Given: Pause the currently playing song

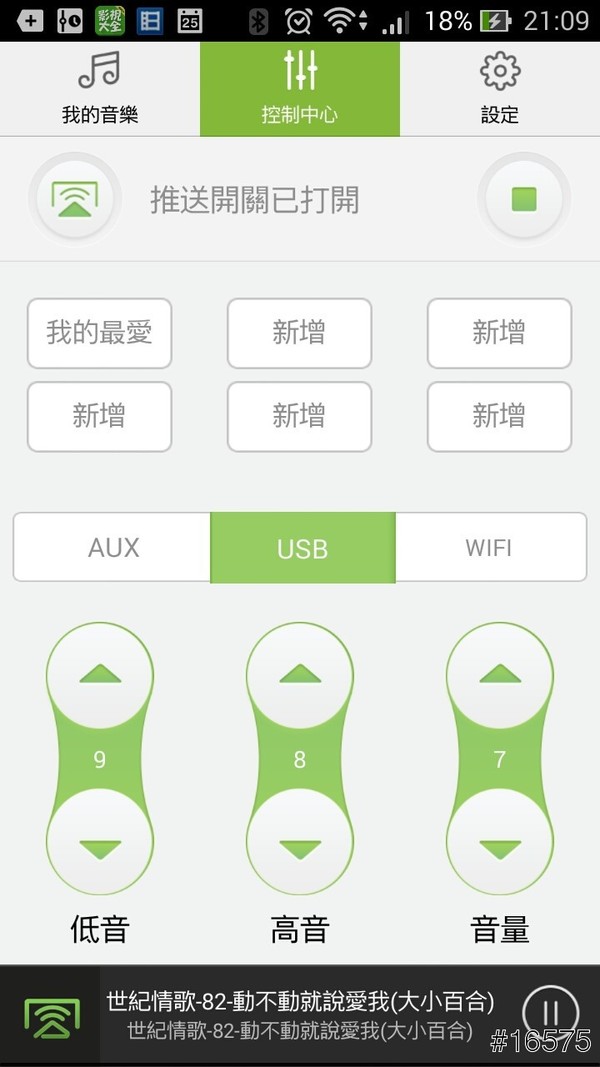Looking at the screenshot, I should [x=549, y=1013].
